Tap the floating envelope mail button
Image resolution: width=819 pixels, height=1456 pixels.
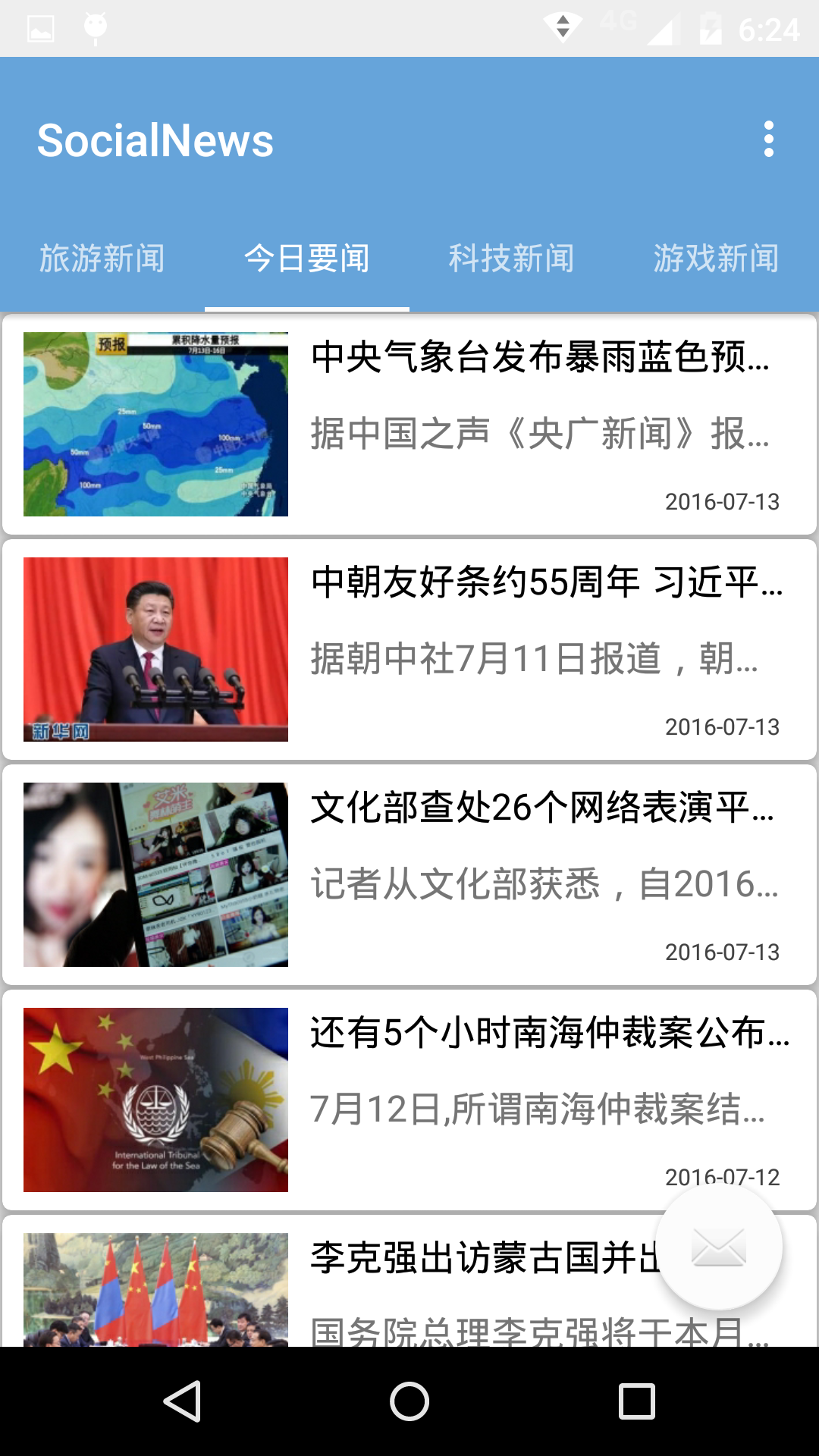pos(719,1247)
